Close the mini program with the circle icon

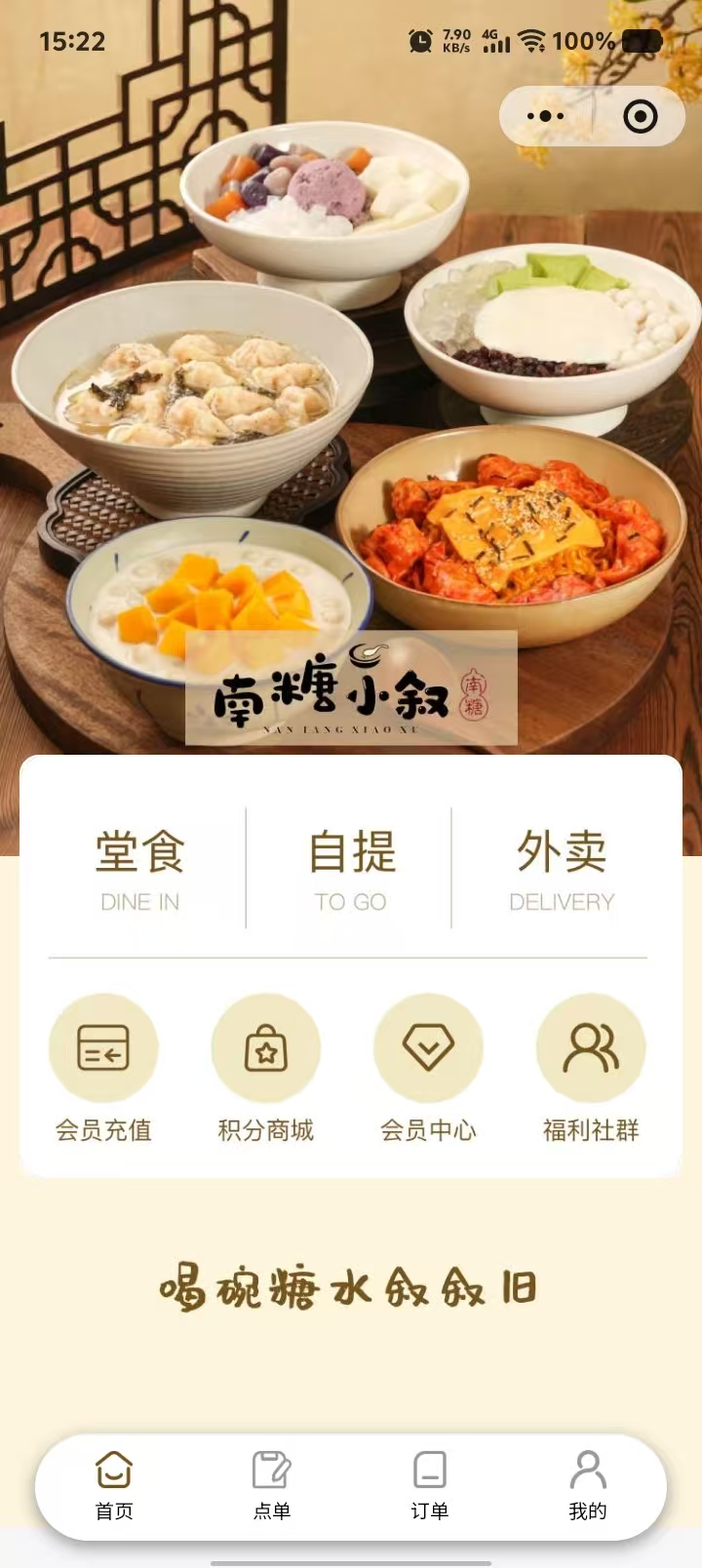(640, 117)
